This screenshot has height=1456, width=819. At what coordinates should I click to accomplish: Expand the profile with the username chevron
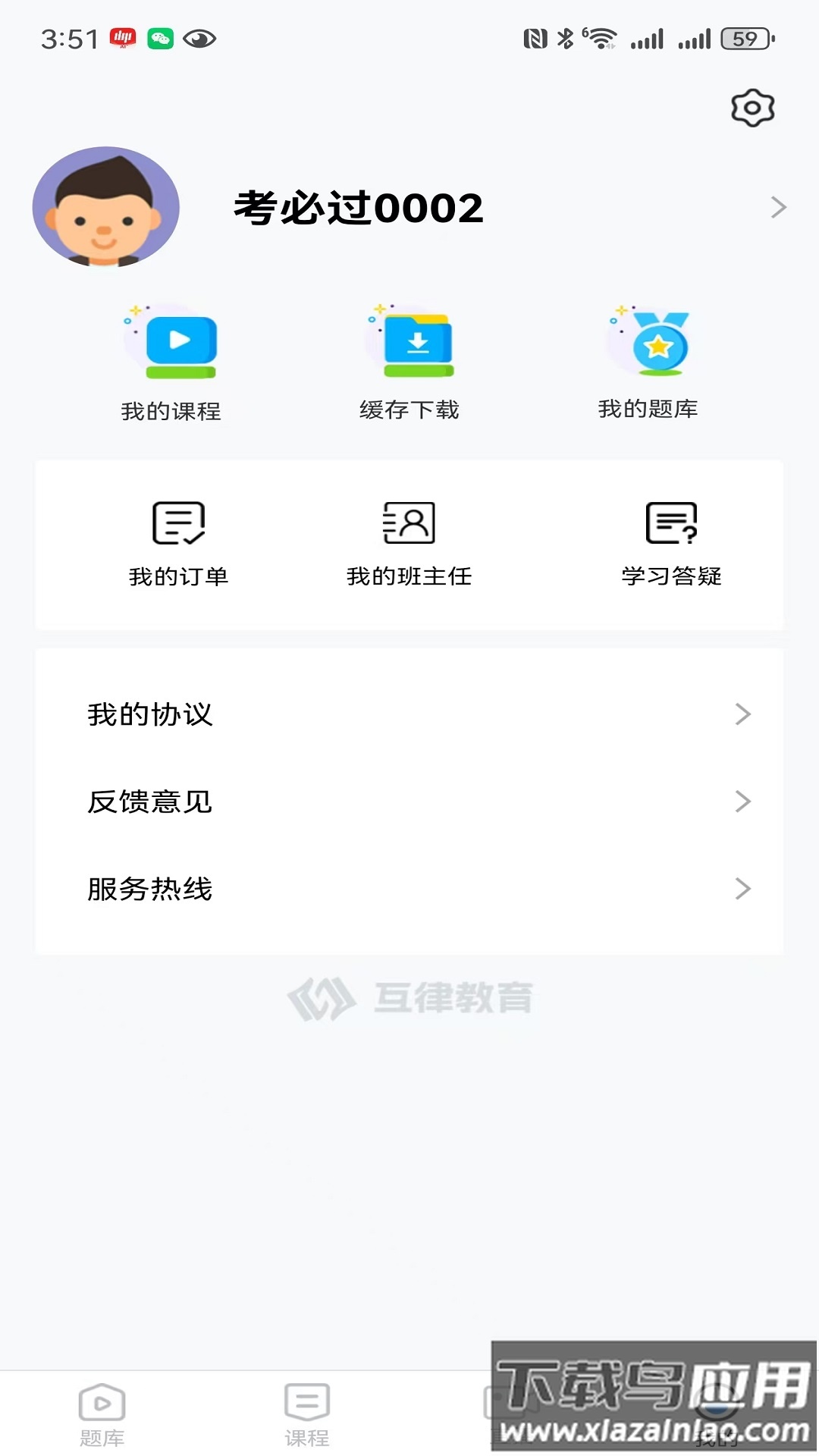(x=778, y=208)
